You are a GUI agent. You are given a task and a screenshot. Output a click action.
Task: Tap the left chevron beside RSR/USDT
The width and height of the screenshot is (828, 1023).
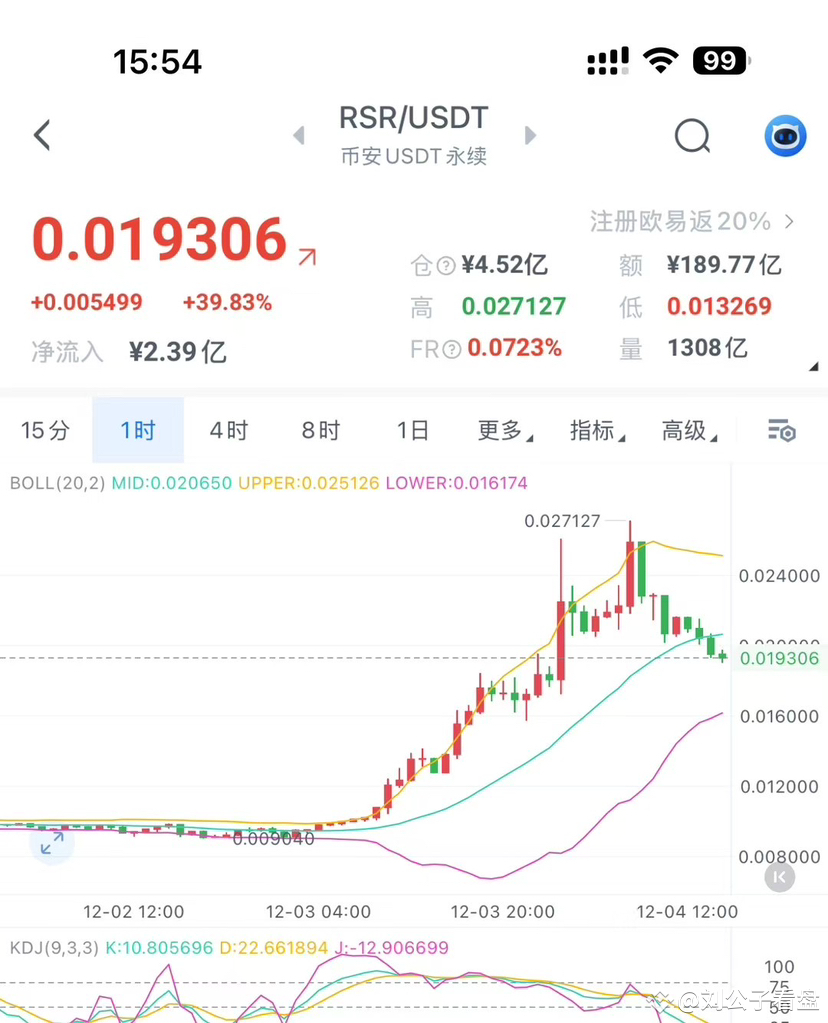(x=297, y=135)
